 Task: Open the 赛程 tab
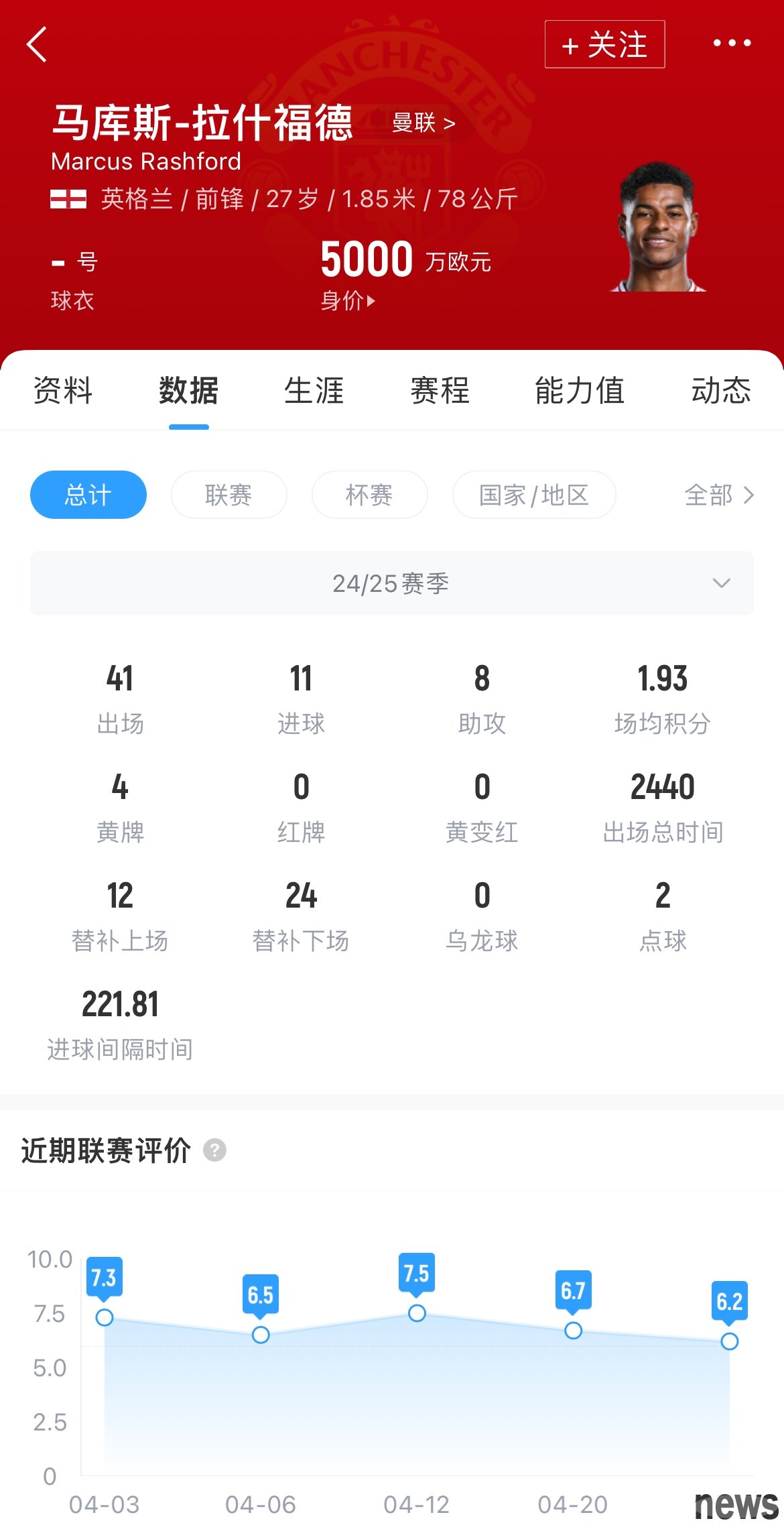(x=440, y=390)
